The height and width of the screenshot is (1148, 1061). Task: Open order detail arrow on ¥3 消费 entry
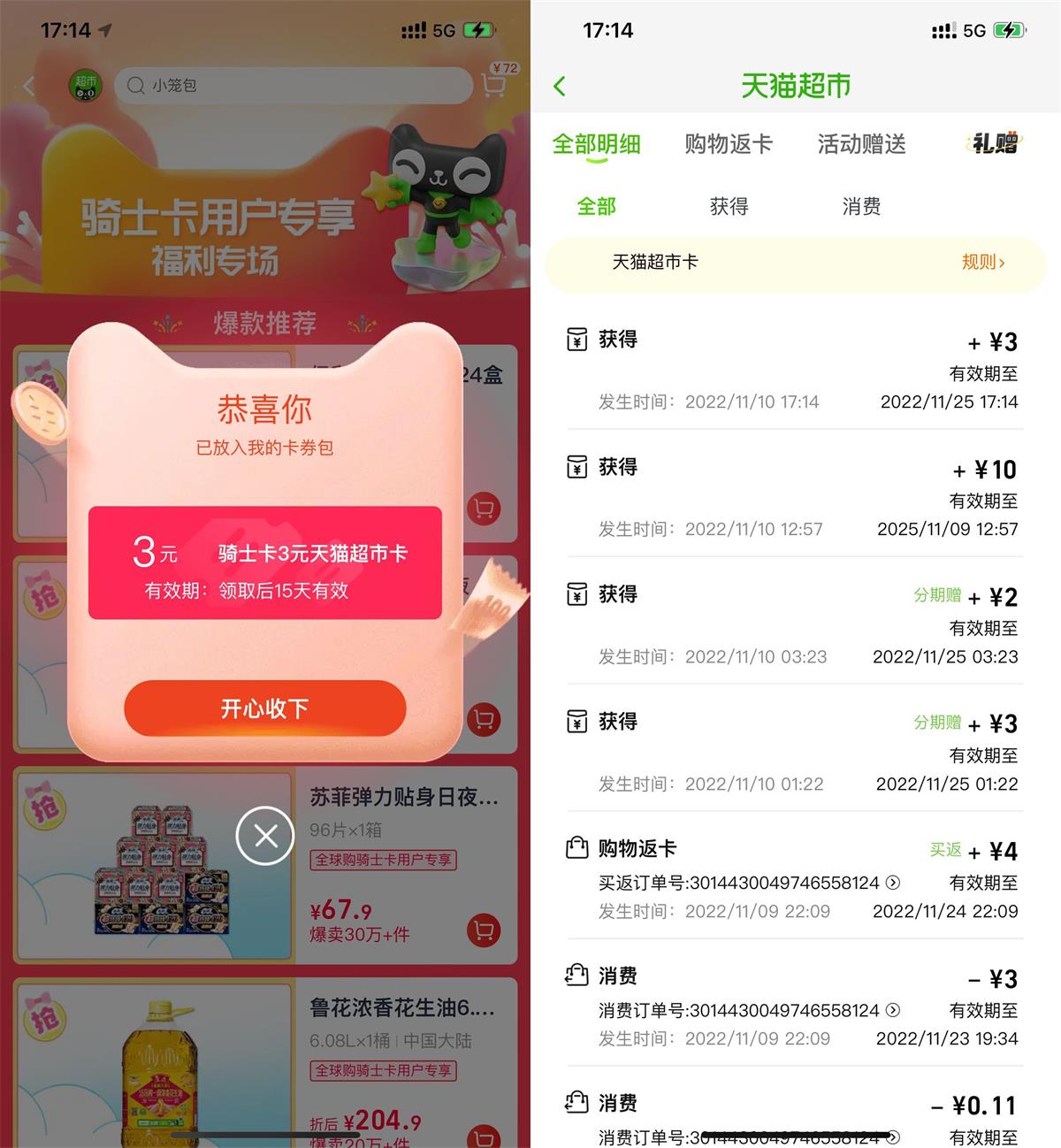[893, 1010]
